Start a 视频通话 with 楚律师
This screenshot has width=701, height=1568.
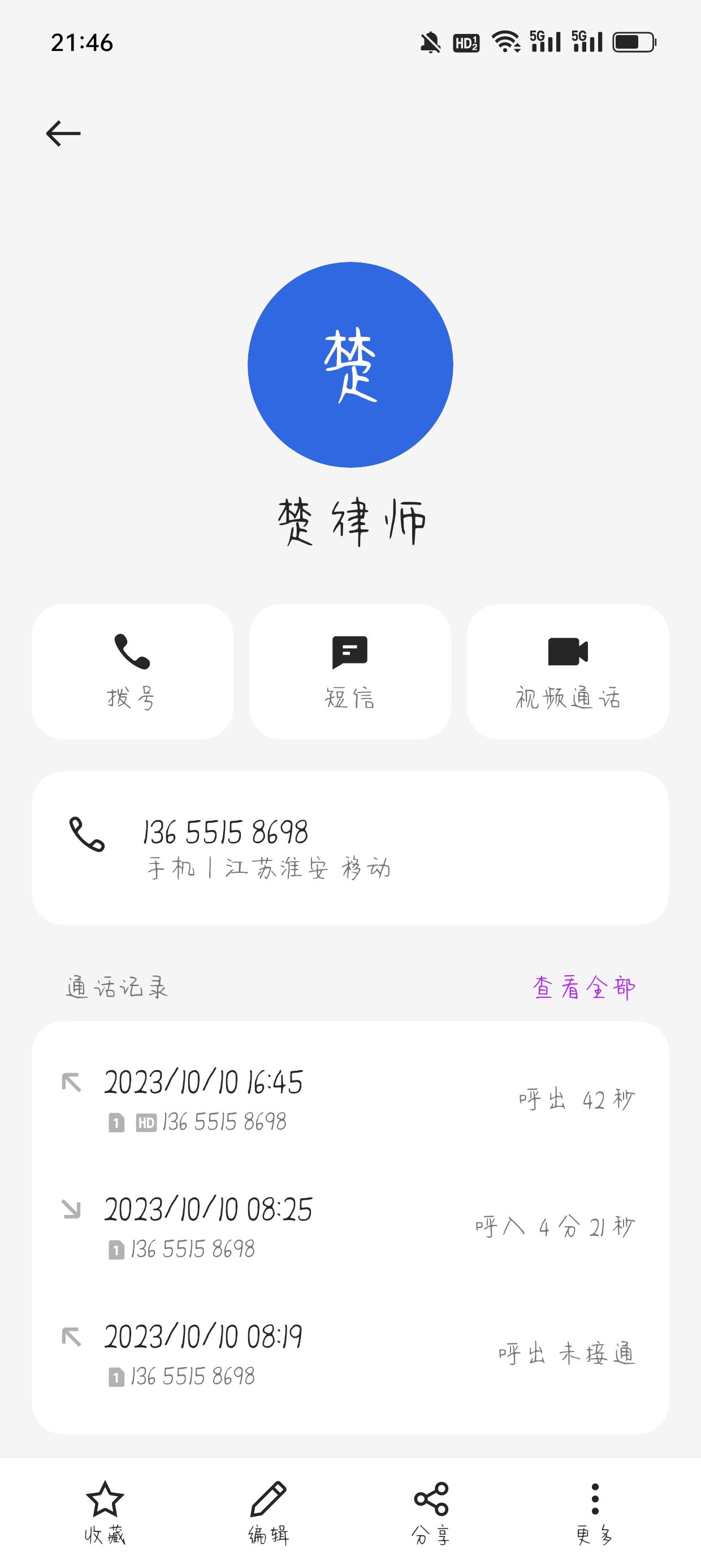(x=568, y=671)
